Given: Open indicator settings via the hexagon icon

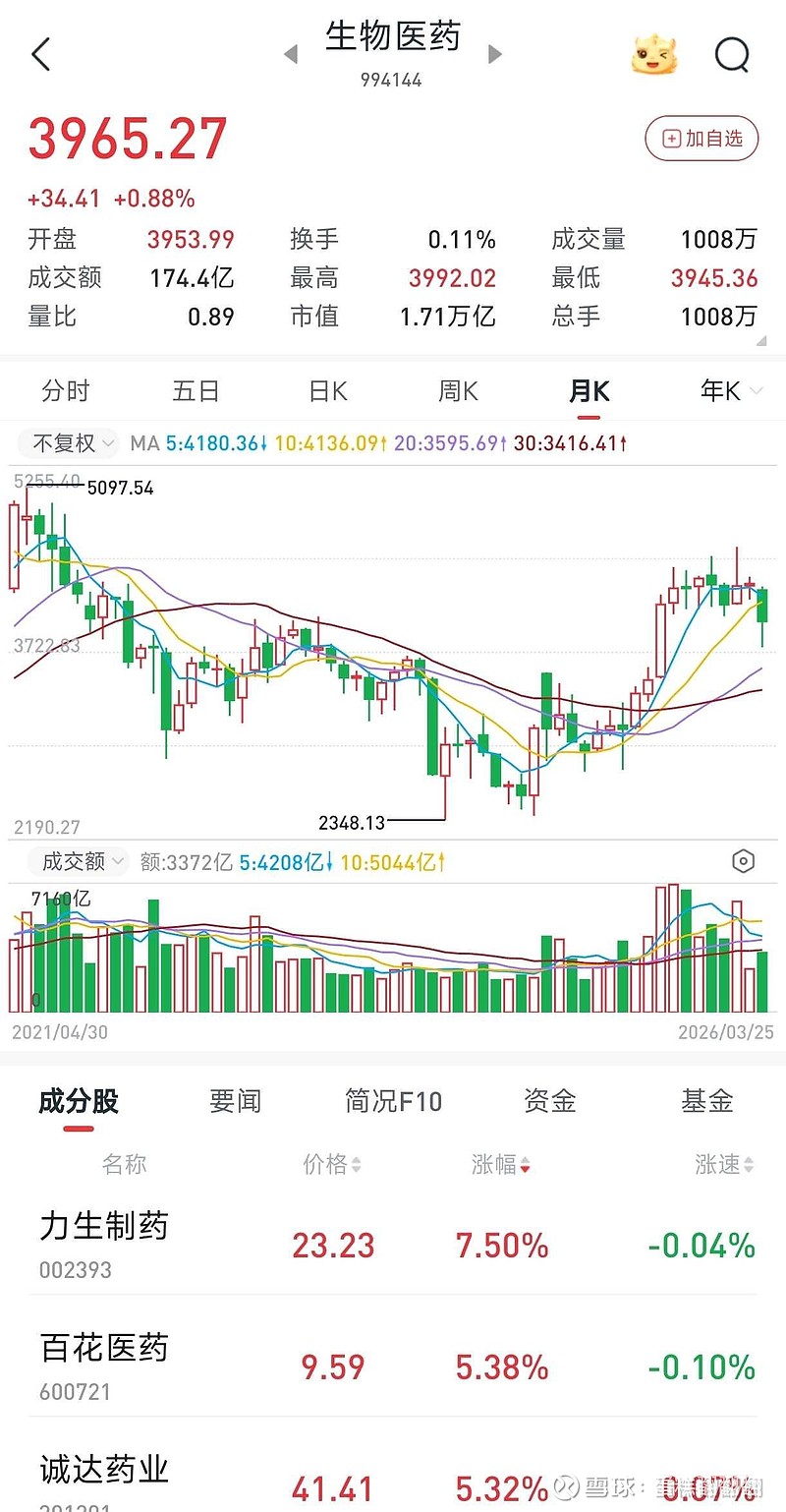Looking at the screenshot, I should (x=744, y=860).
